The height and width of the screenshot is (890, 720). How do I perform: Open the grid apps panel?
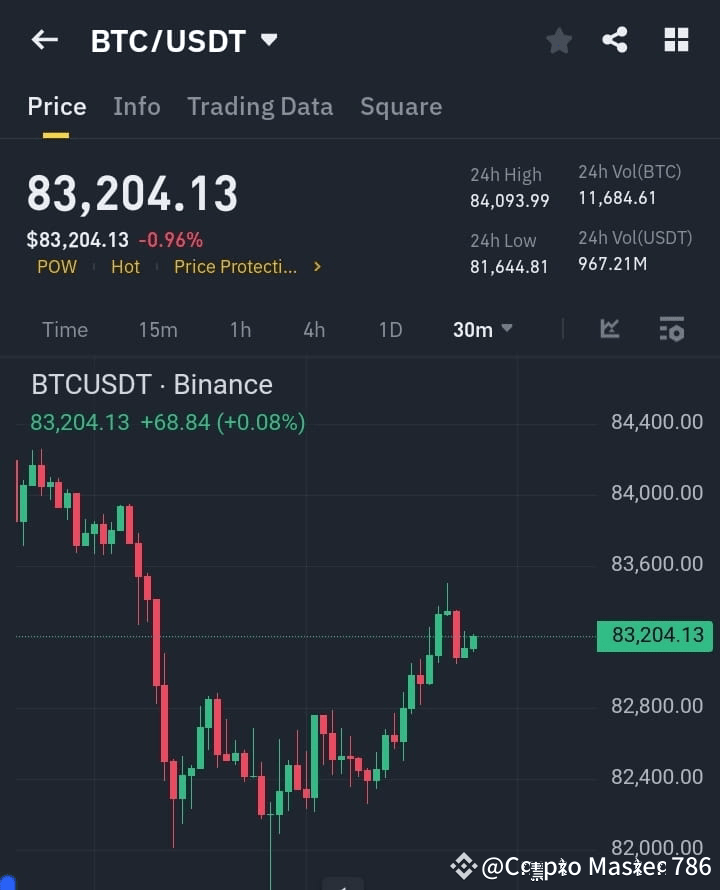[676, 40]
